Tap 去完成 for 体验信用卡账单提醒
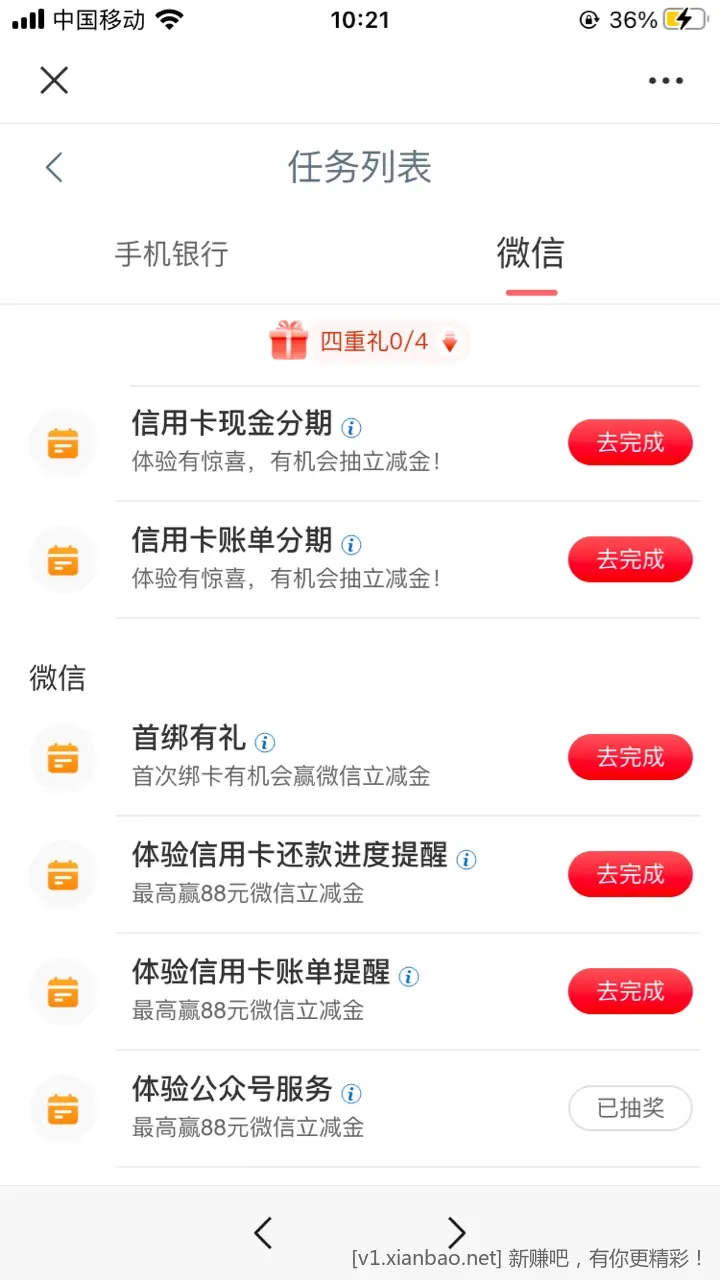The width and height of the screenshot is (720, 1280). tap(630, 991)
